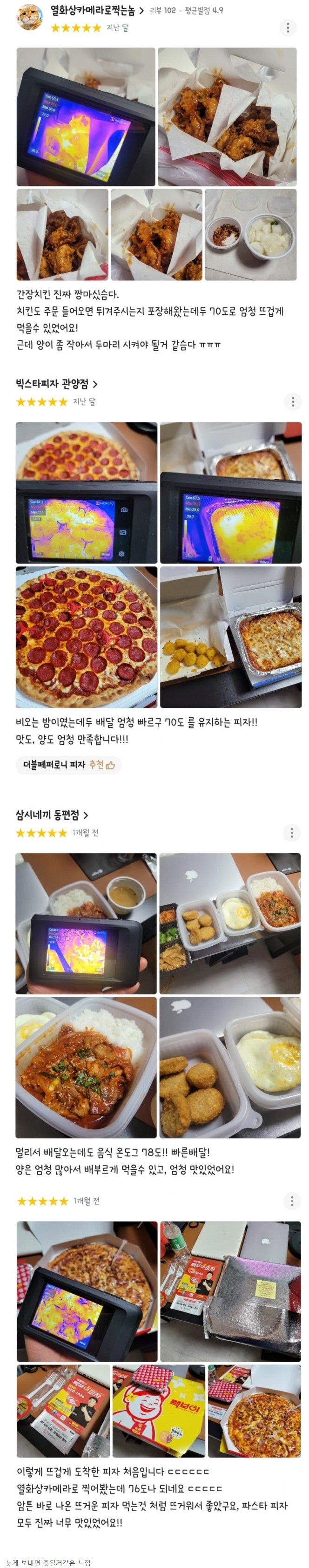
Task: View the chicken nuggets and gratin photo
Action: click(230, 637)
